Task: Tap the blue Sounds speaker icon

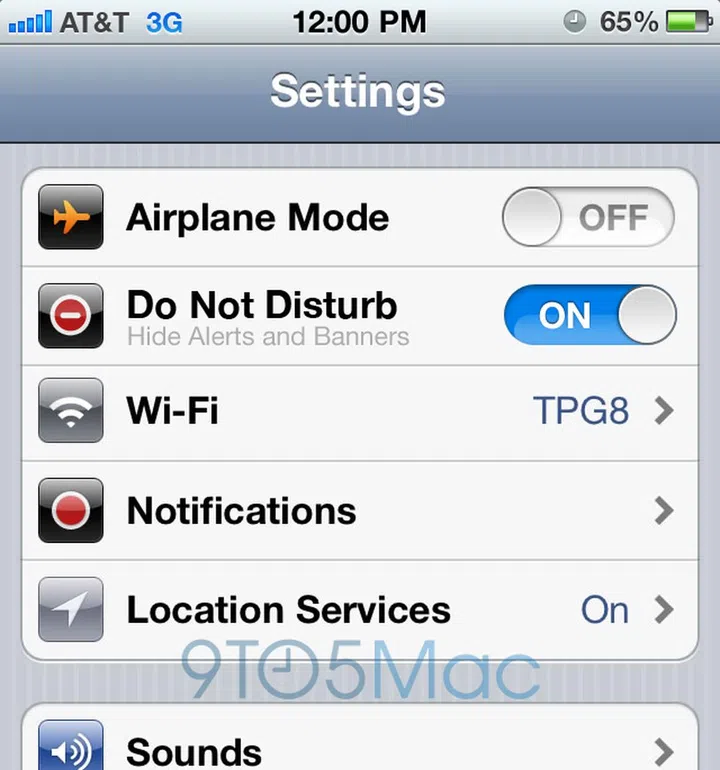Action: (70, 748)
